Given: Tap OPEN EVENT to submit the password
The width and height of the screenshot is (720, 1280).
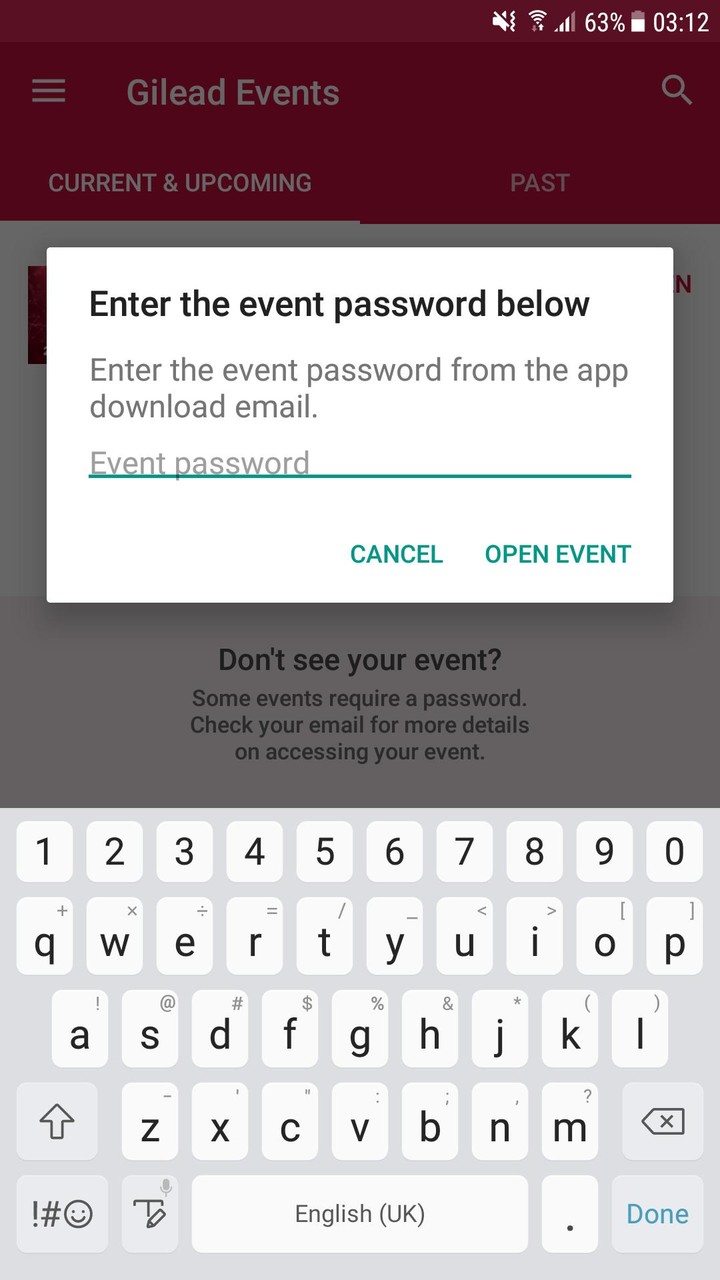Looking at the screenshot, I should pyautogui.click(x=557, y=554).
